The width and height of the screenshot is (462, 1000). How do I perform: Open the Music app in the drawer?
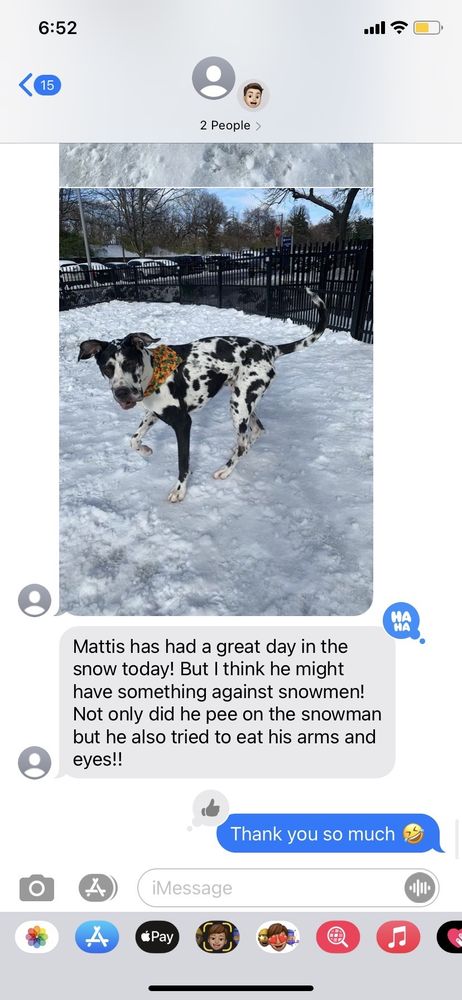(x=398, y=937)
